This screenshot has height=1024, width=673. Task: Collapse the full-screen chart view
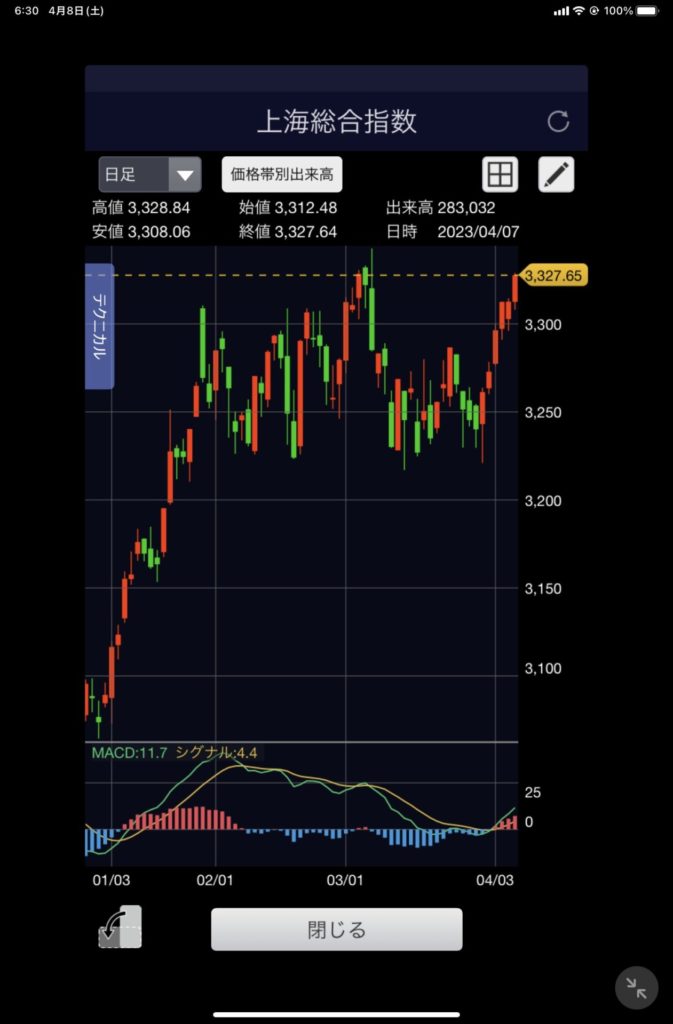click(636, 988)
